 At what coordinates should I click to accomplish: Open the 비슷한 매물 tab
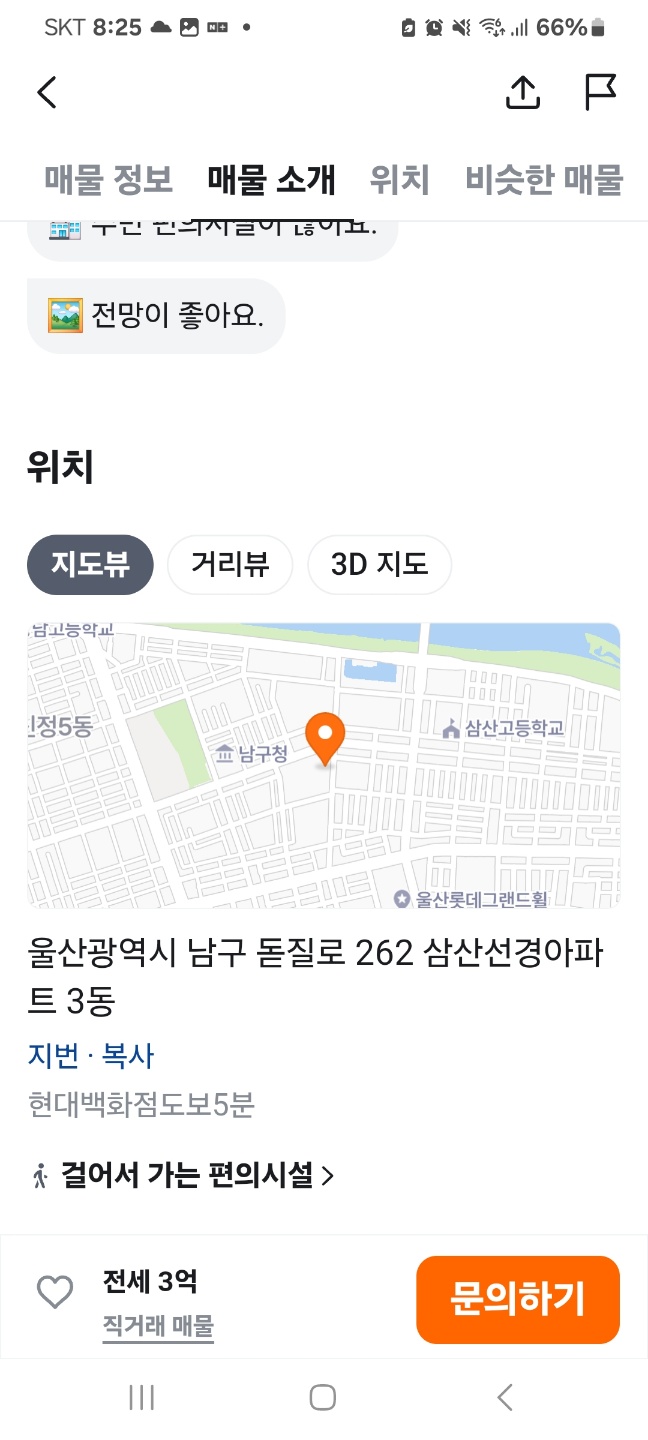(x=544, y=180)
